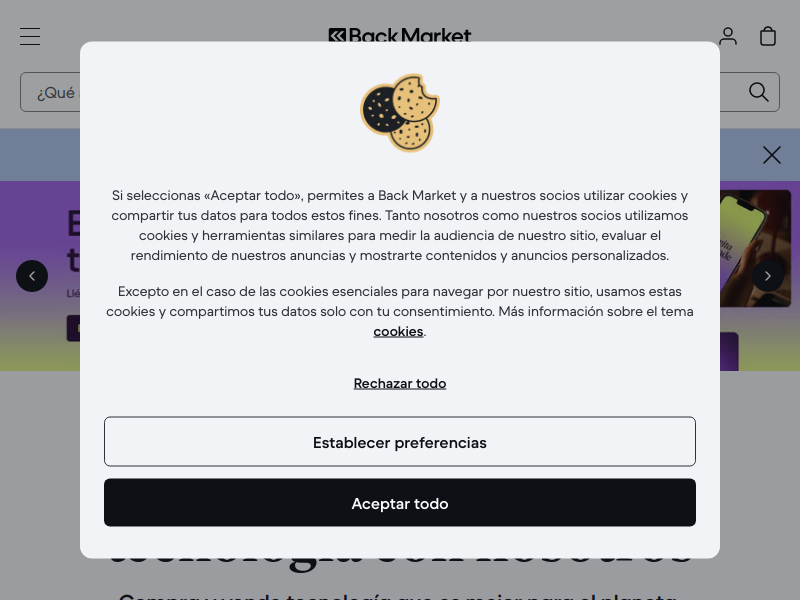Image resolution: width=800 pixels, height=600 pixels.
Task: Accept all cookies with Aceptar todo
Action: [x=400, y=503]
